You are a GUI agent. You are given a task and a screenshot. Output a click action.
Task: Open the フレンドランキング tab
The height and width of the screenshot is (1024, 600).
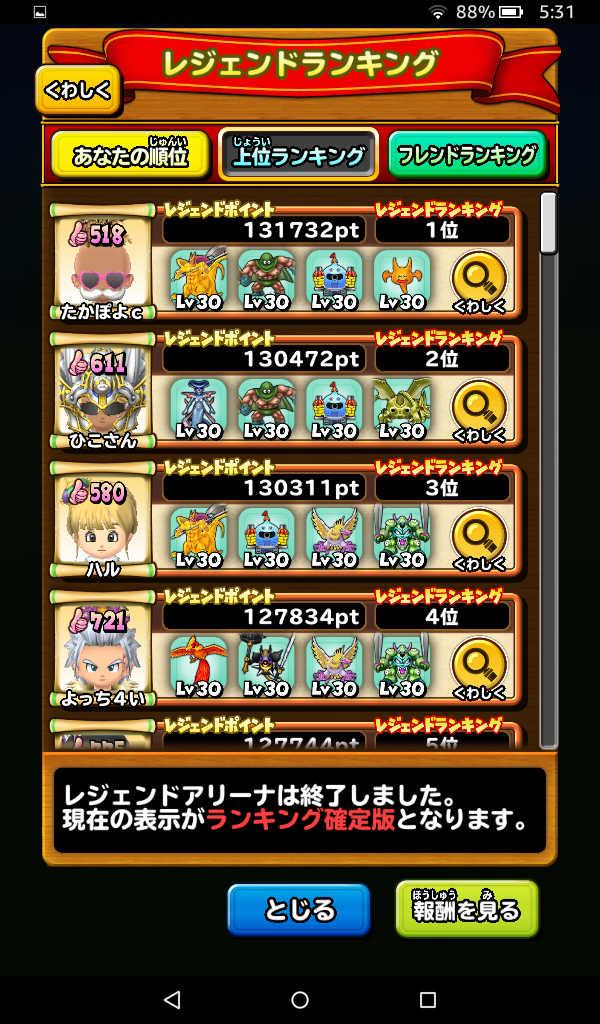[467, 155]
